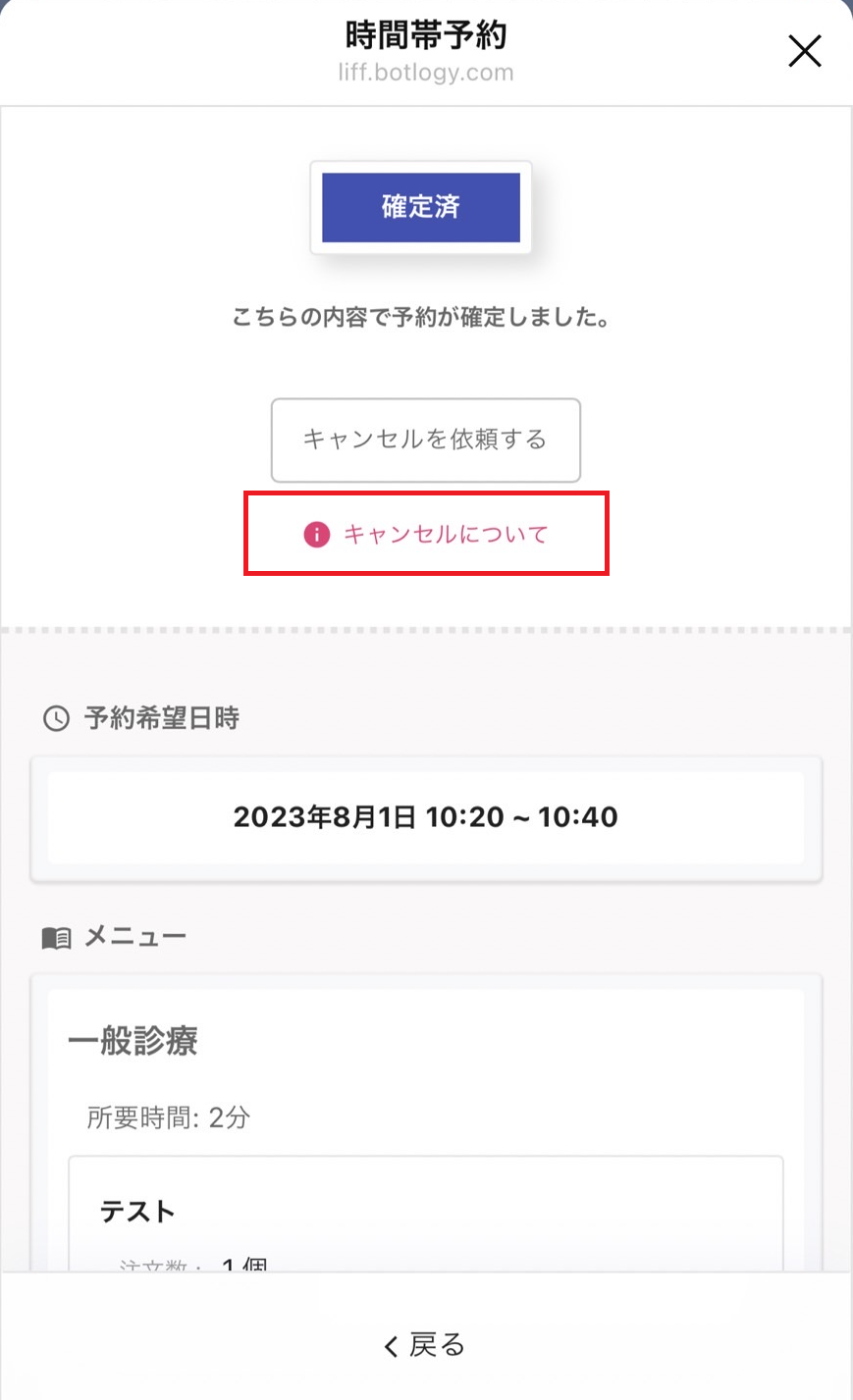Go back with 戻る button
Image resolution: width=853 pixels, height=1400 pixels.
[425, 1344]
